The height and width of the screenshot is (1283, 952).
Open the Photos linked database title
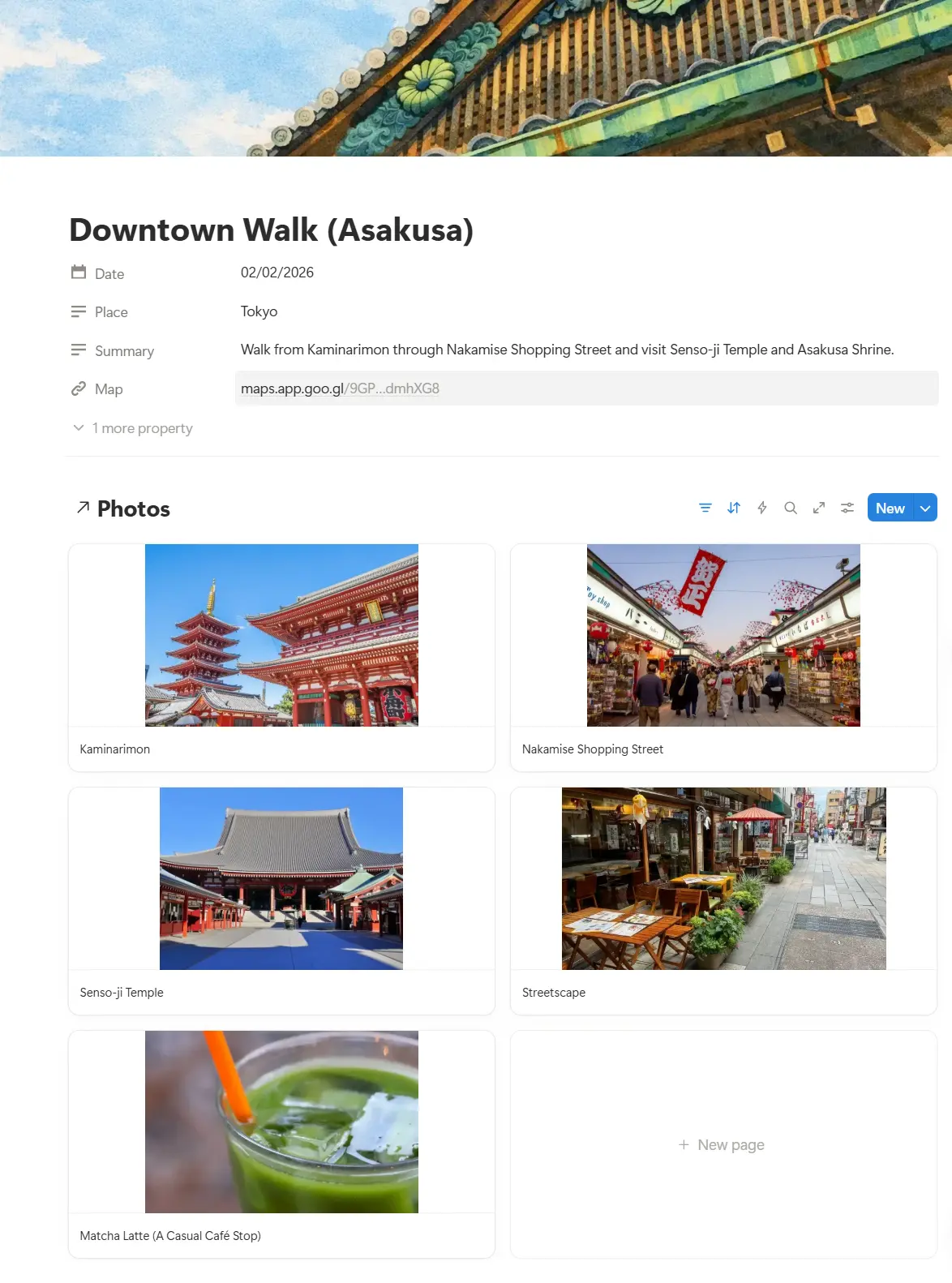click(x=133, y=508)
